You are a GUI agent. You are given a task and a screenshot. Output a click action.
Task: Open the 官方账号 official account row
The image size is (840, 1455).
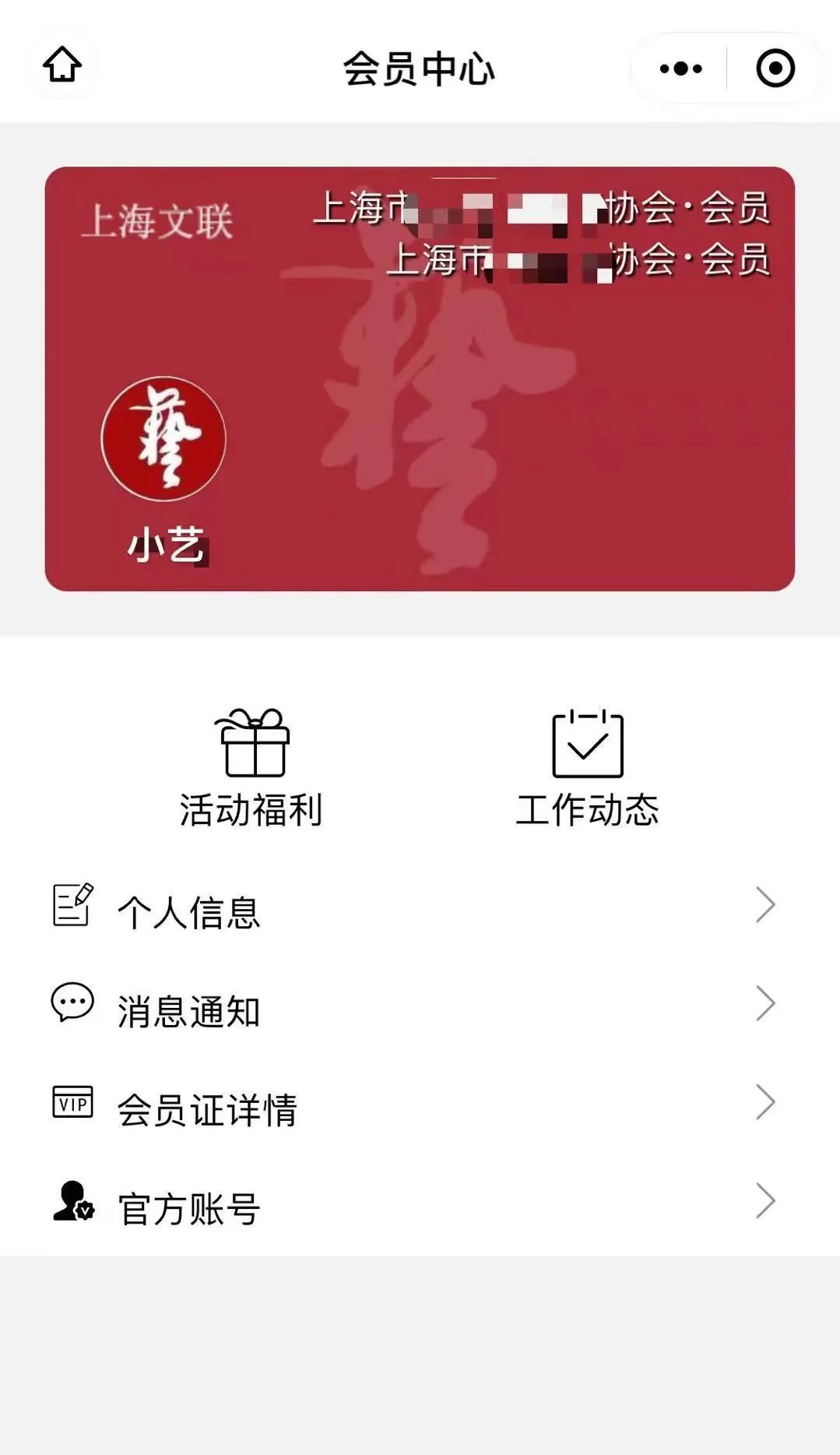[420, 1204]
